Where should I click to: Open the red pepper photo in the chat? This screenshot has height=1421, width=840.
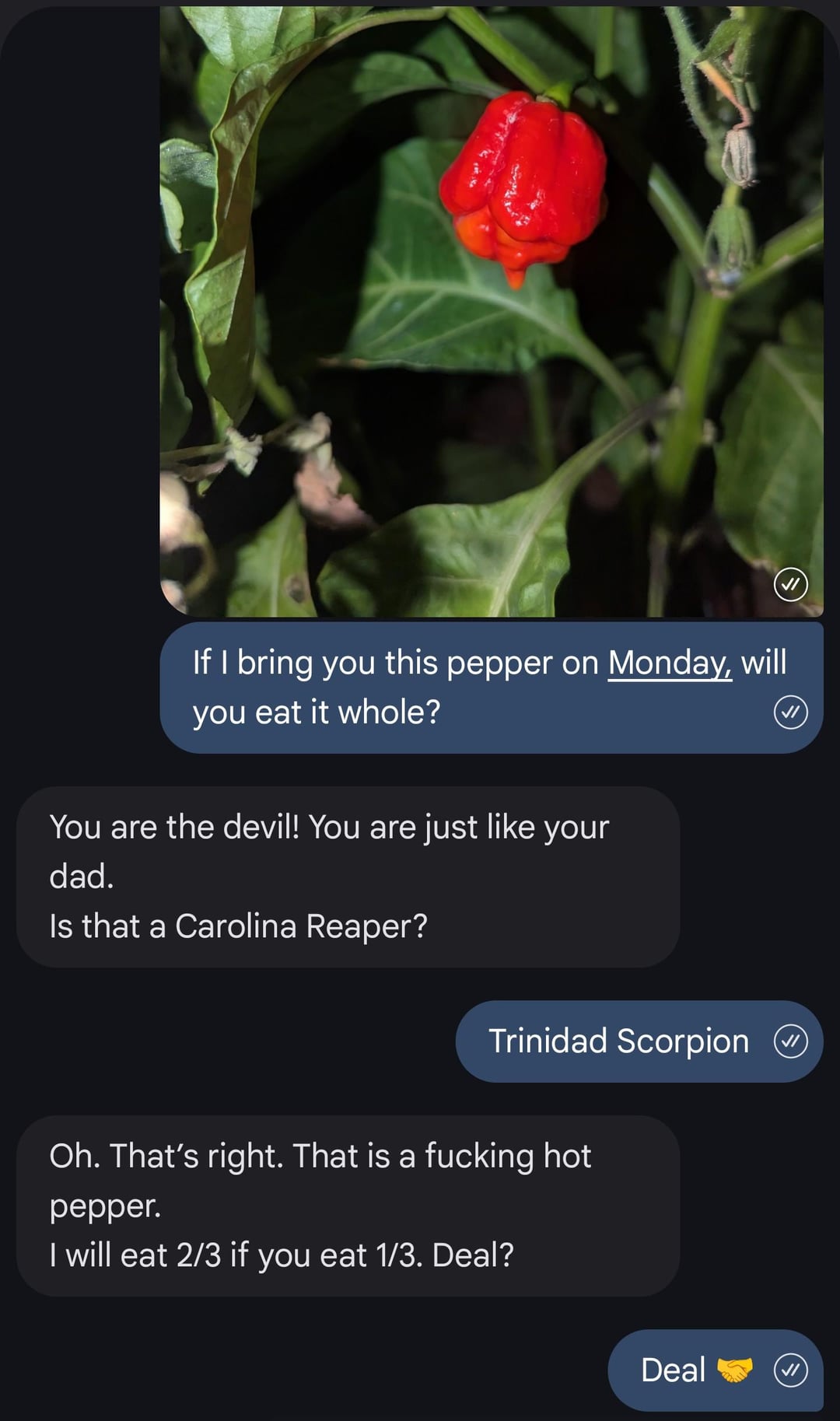click(492, 311)
